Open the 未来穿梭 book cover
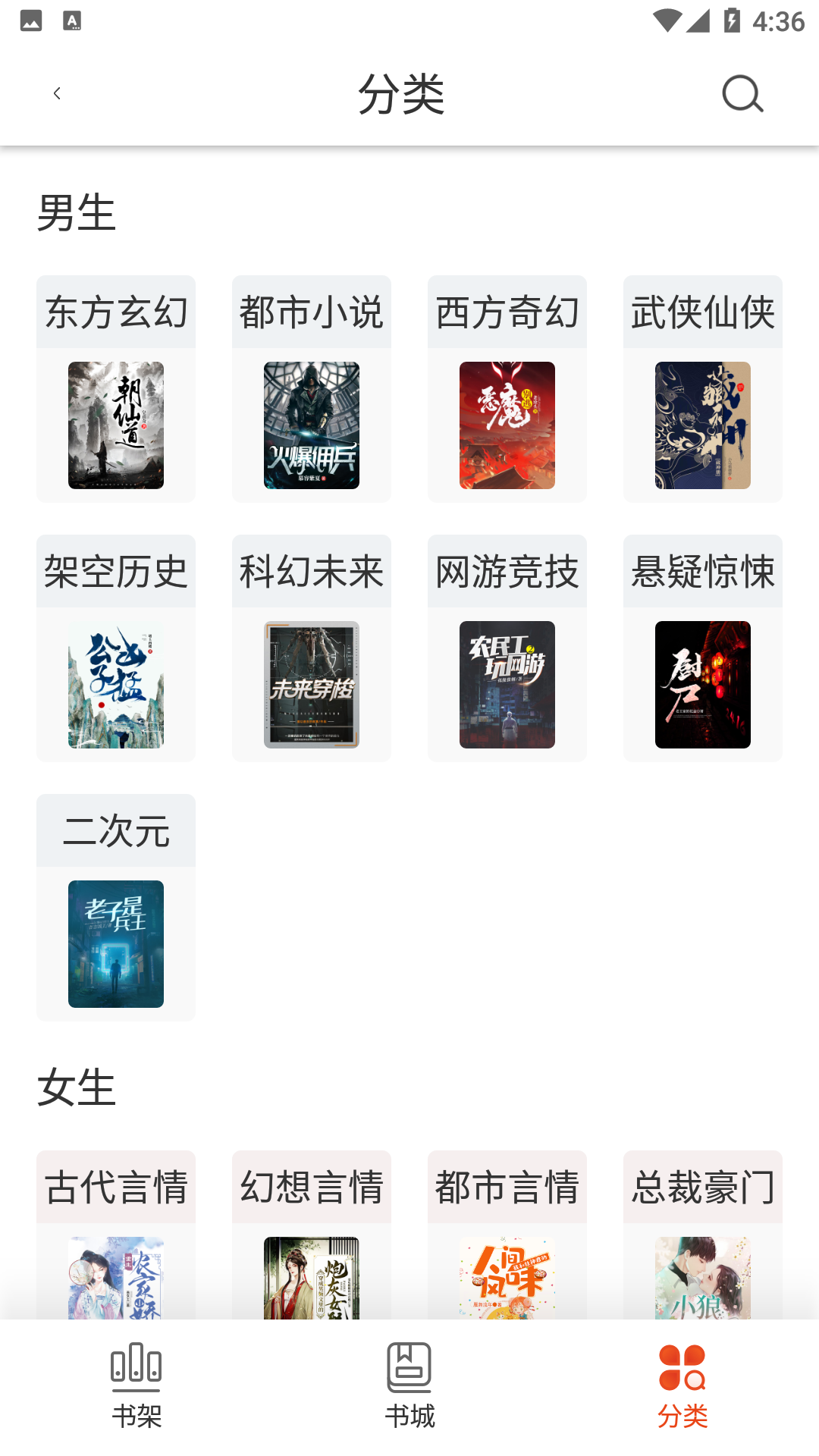Image resolution: width=819 pixels, height=1456 pixels. [x=311, y=686]
